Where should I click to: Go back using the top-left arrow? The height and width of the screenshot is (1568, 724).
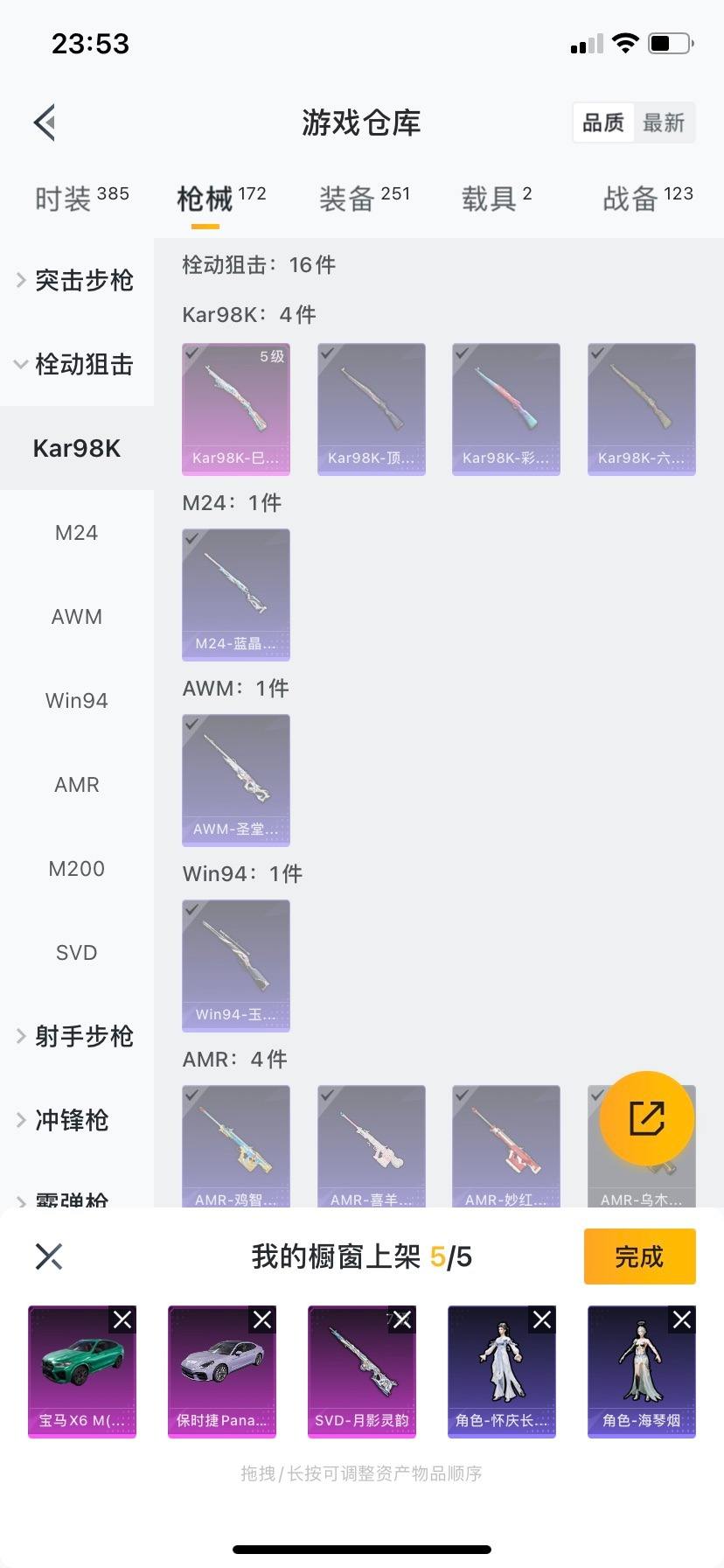click(x=45, y=122)
